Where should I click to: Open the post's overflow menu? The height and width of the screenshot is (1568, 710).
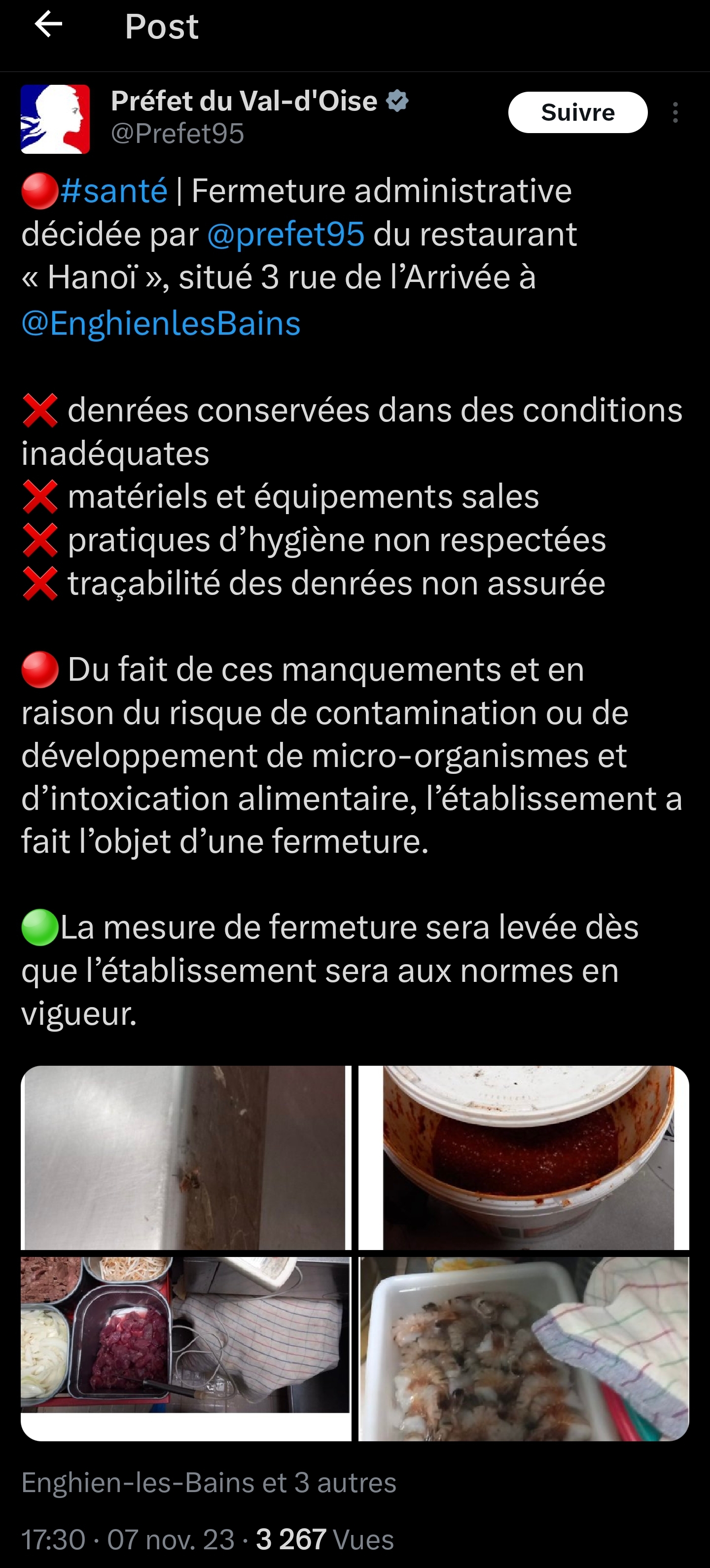click(674, 112)
